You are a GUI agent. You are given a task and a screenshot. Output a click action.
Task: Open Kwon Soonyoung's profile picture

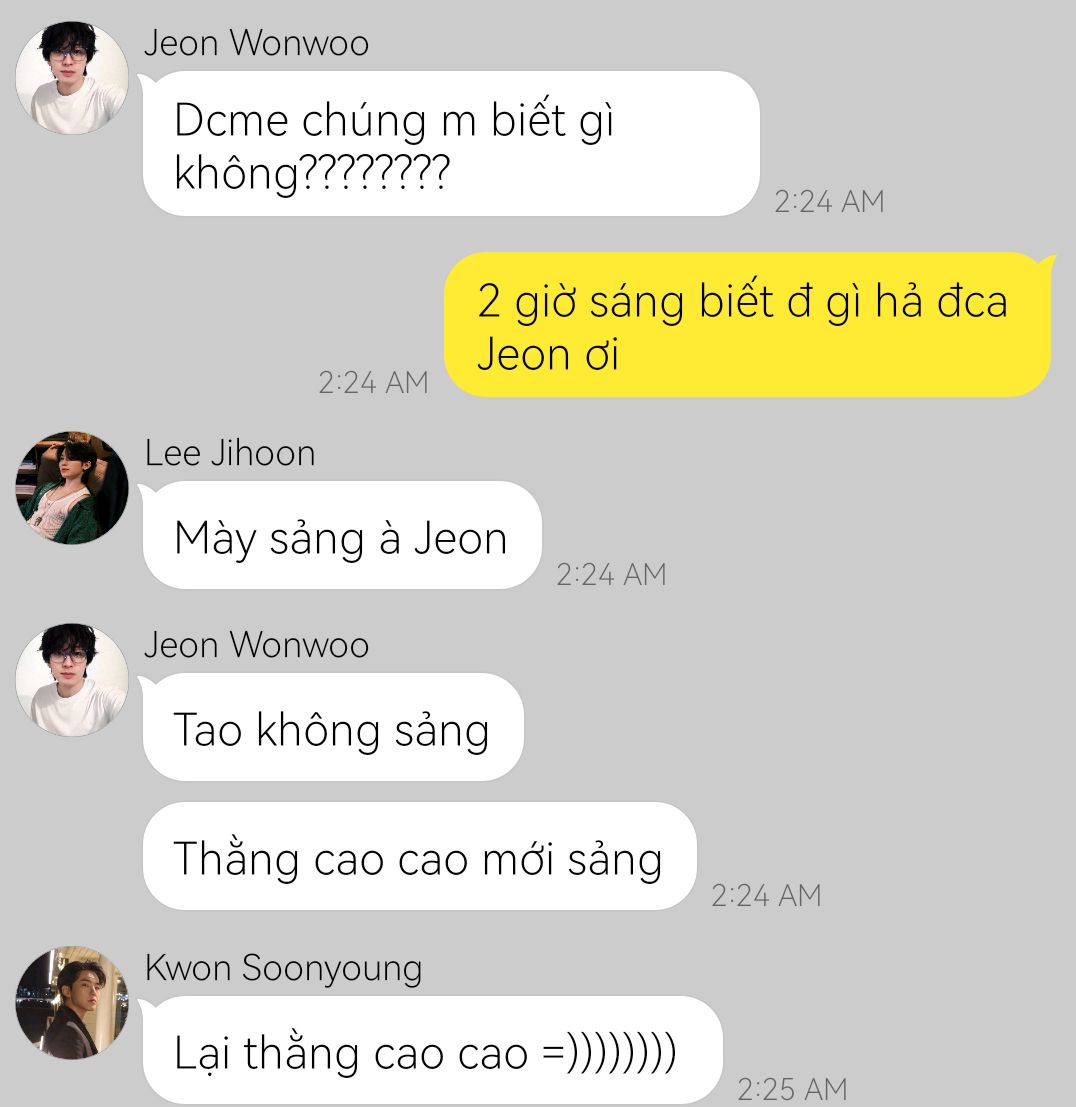[72, 1002]
